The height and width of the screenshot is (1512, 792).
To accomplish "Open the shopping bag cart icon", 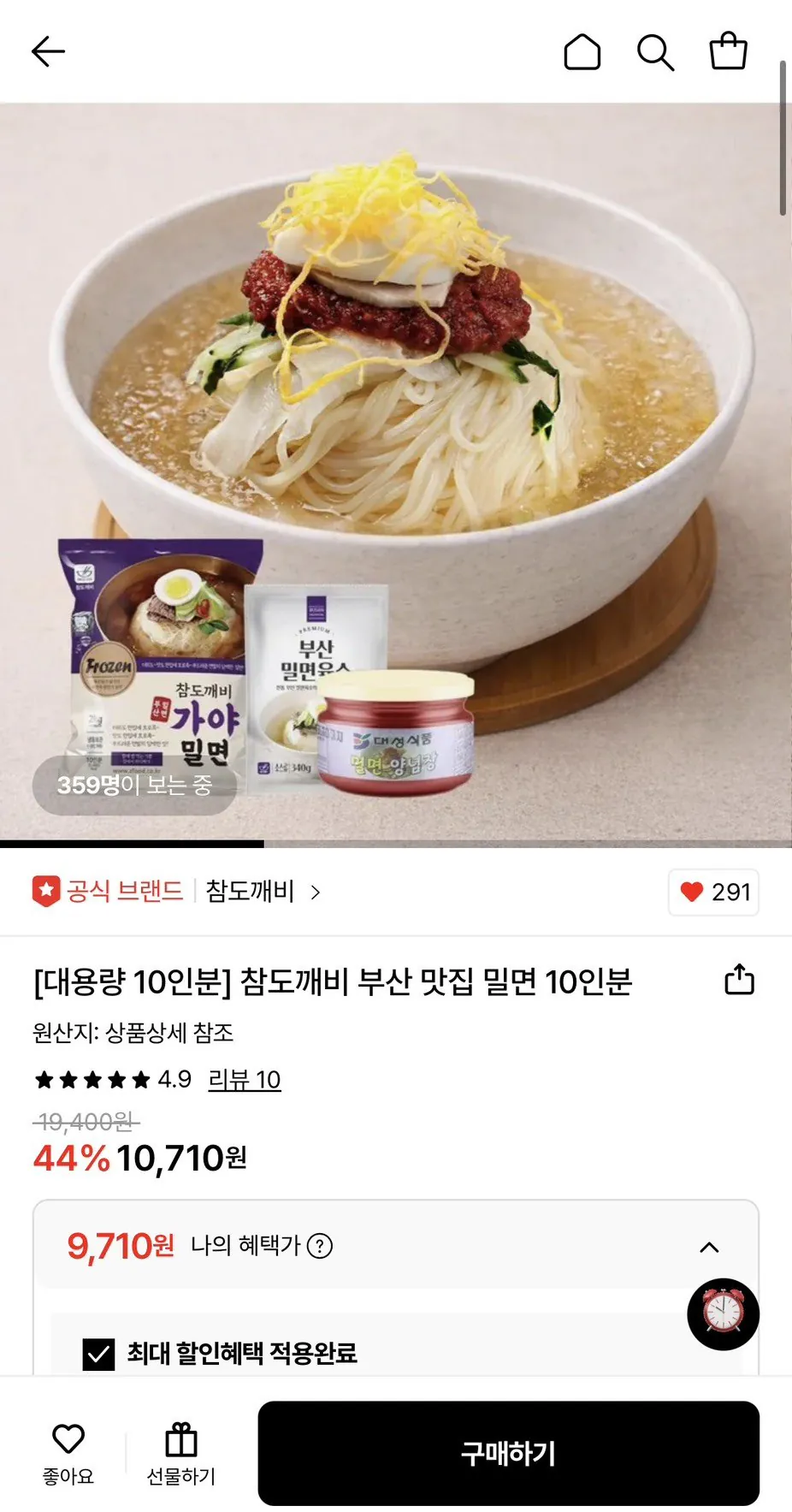I will (x=727, y=52).
